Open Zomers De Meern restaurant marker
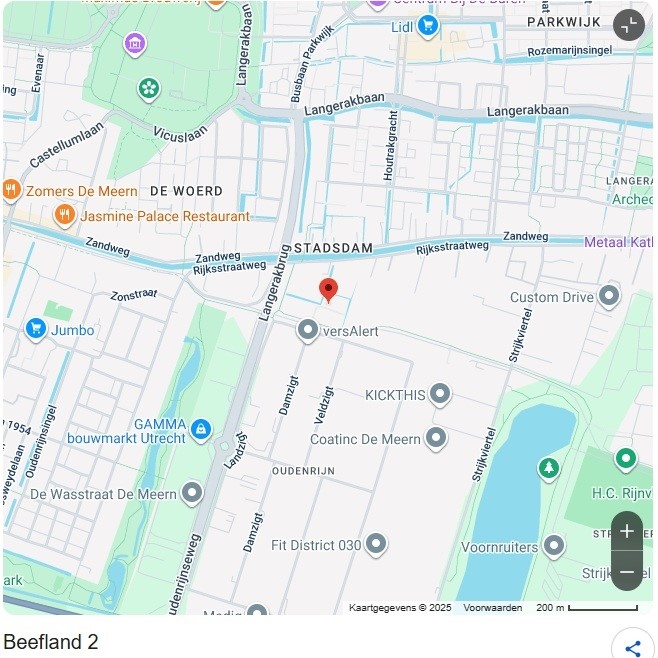The height and width of the screenshot is (658, 658). click(x=12, y=190)
